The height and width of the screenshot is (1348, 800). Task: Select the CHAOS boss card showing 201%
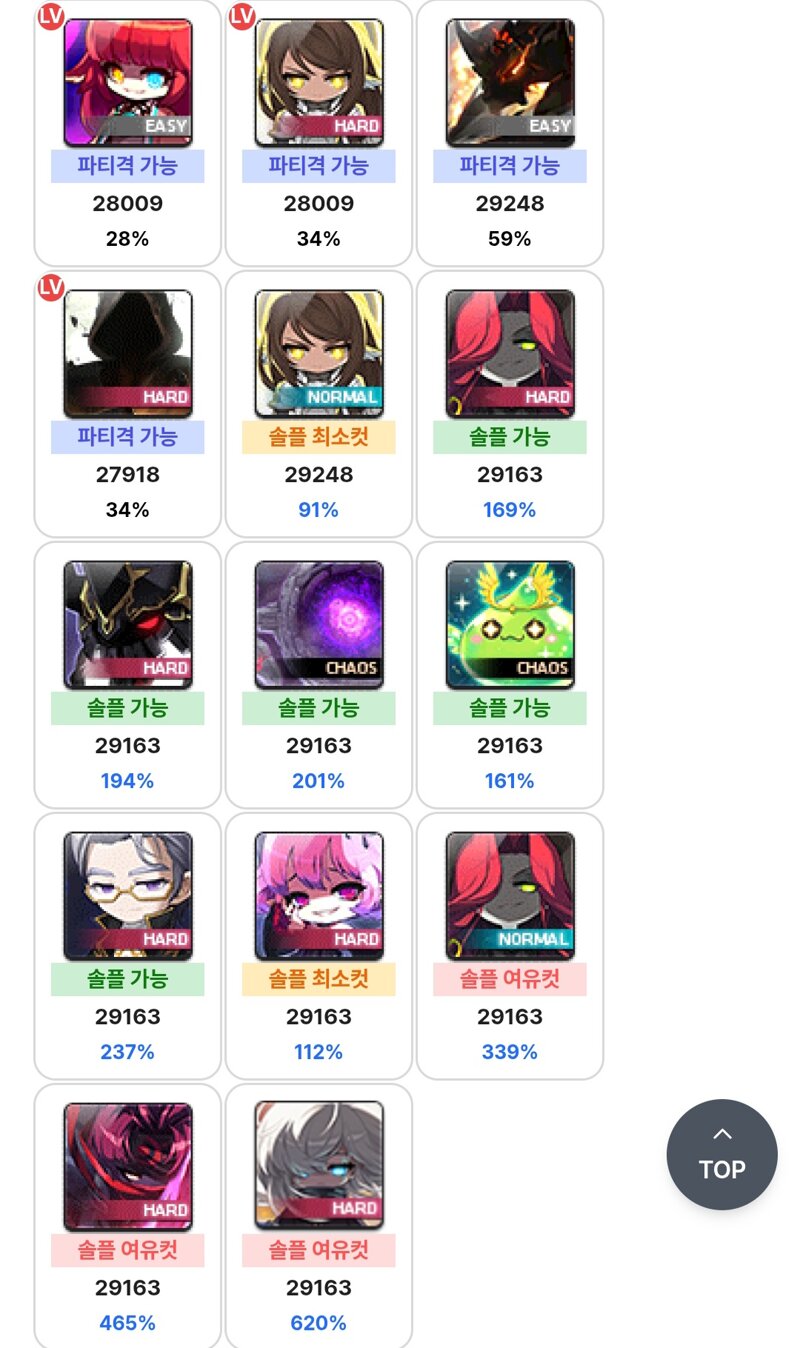319,675
